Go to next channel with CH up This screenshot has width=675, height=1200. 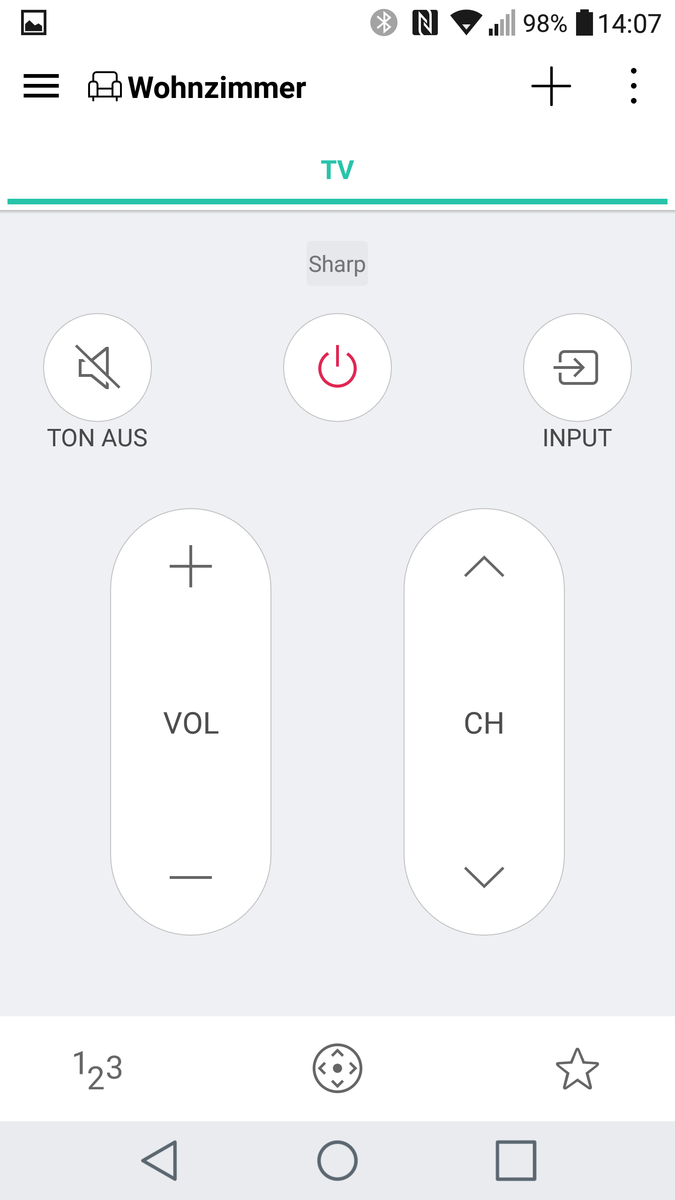click(x=484, y=568)
